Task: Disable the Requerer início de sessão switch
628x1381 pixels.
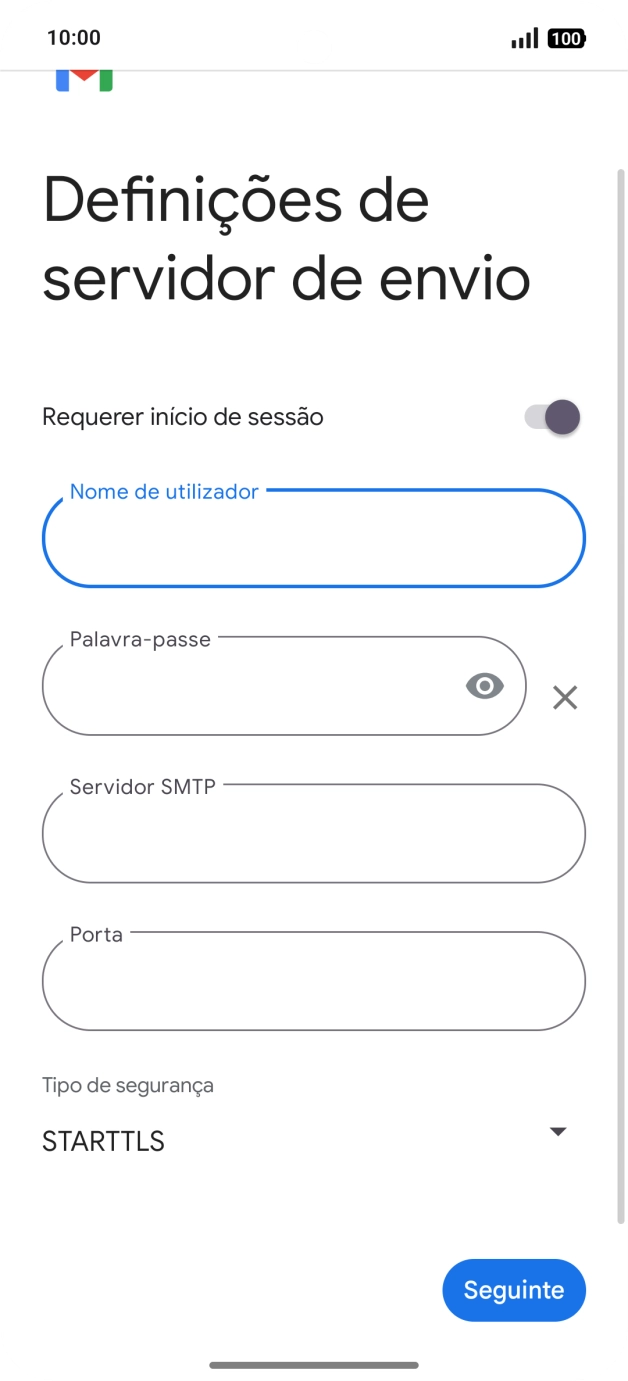Action: coord(552,417)
